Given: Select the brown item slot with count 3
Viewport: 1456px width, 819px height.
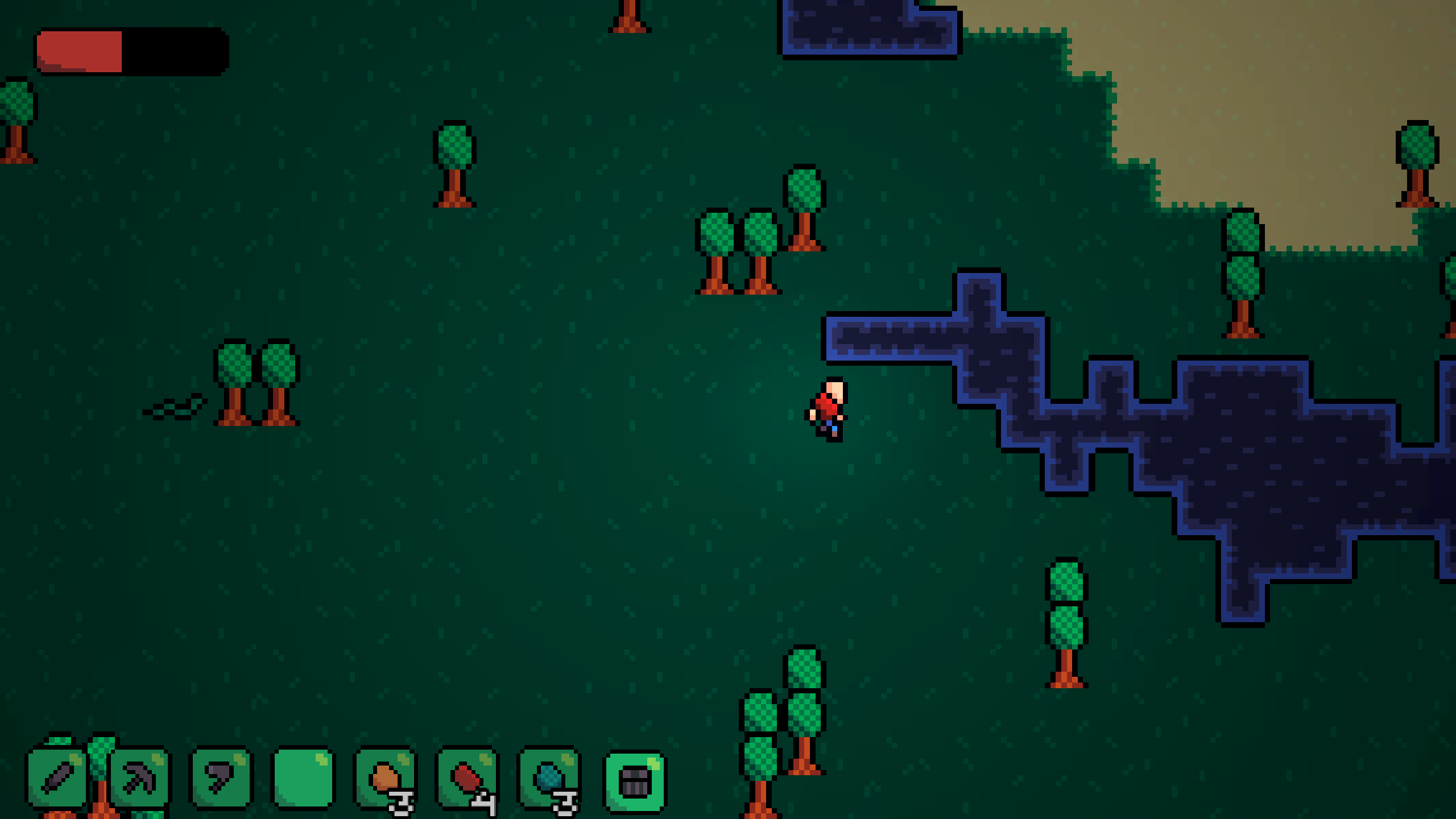Looking at the screenshot, I should point(386,777).
